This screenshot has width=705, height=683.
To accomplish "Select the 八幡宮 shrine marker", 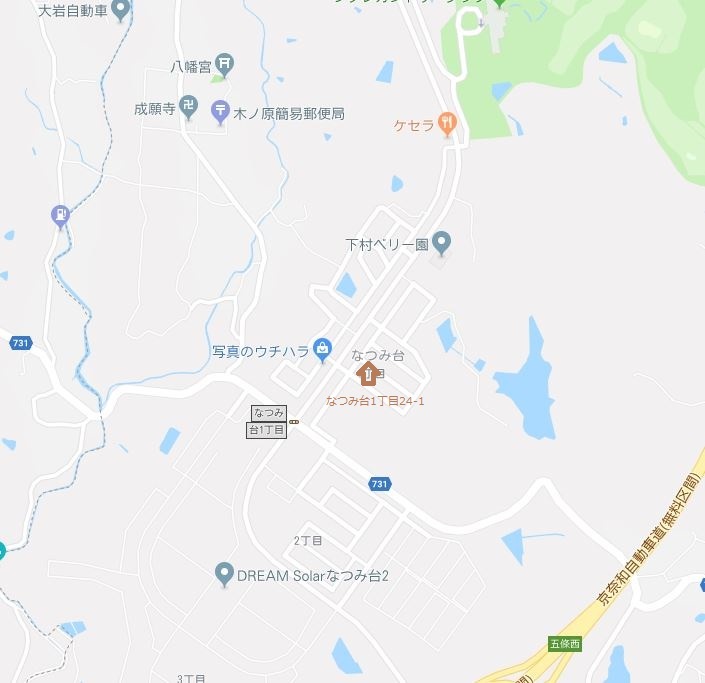I will tap(225, 66).
